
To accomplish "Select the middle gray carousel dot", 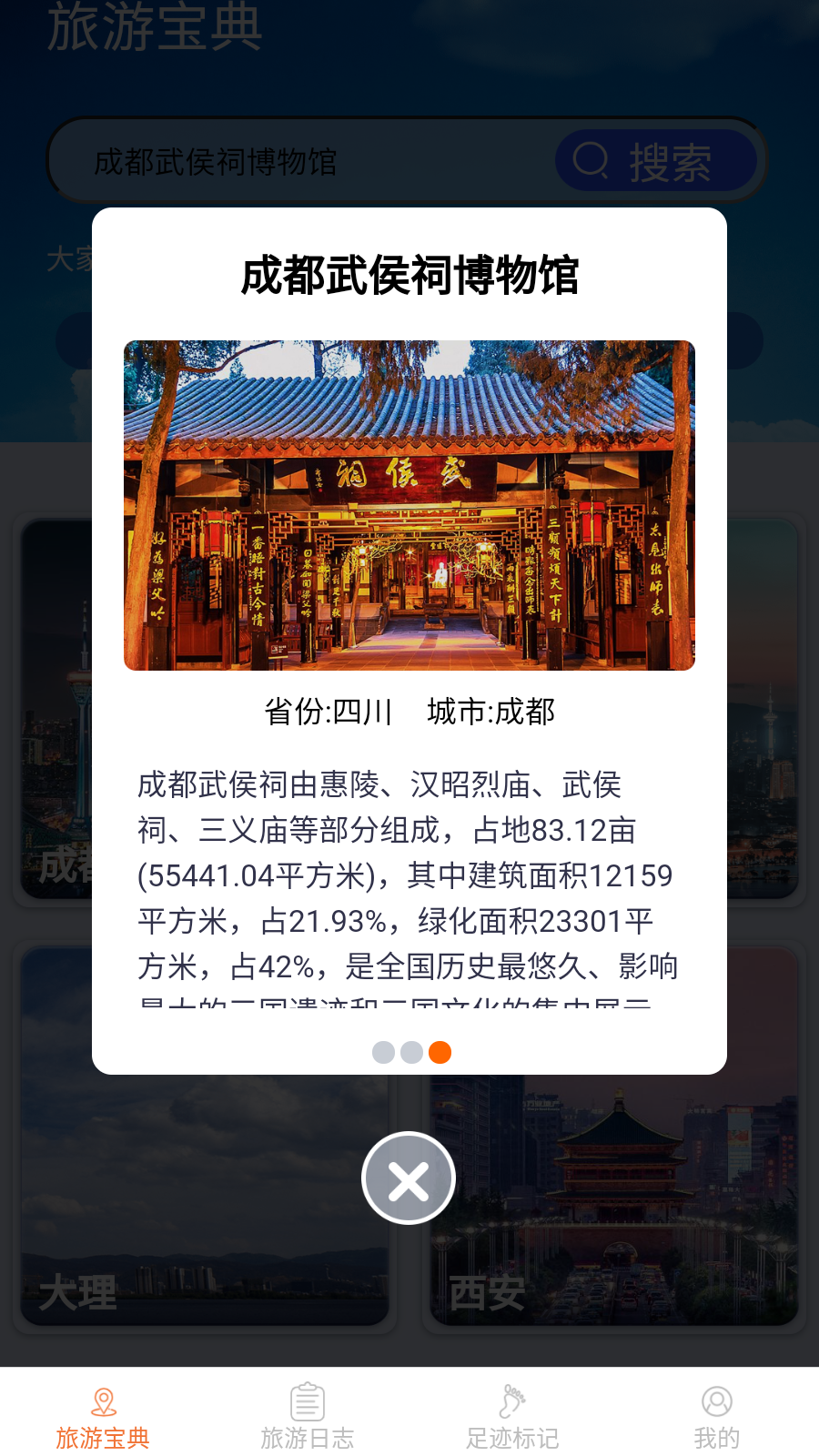I will (410, 1052).
